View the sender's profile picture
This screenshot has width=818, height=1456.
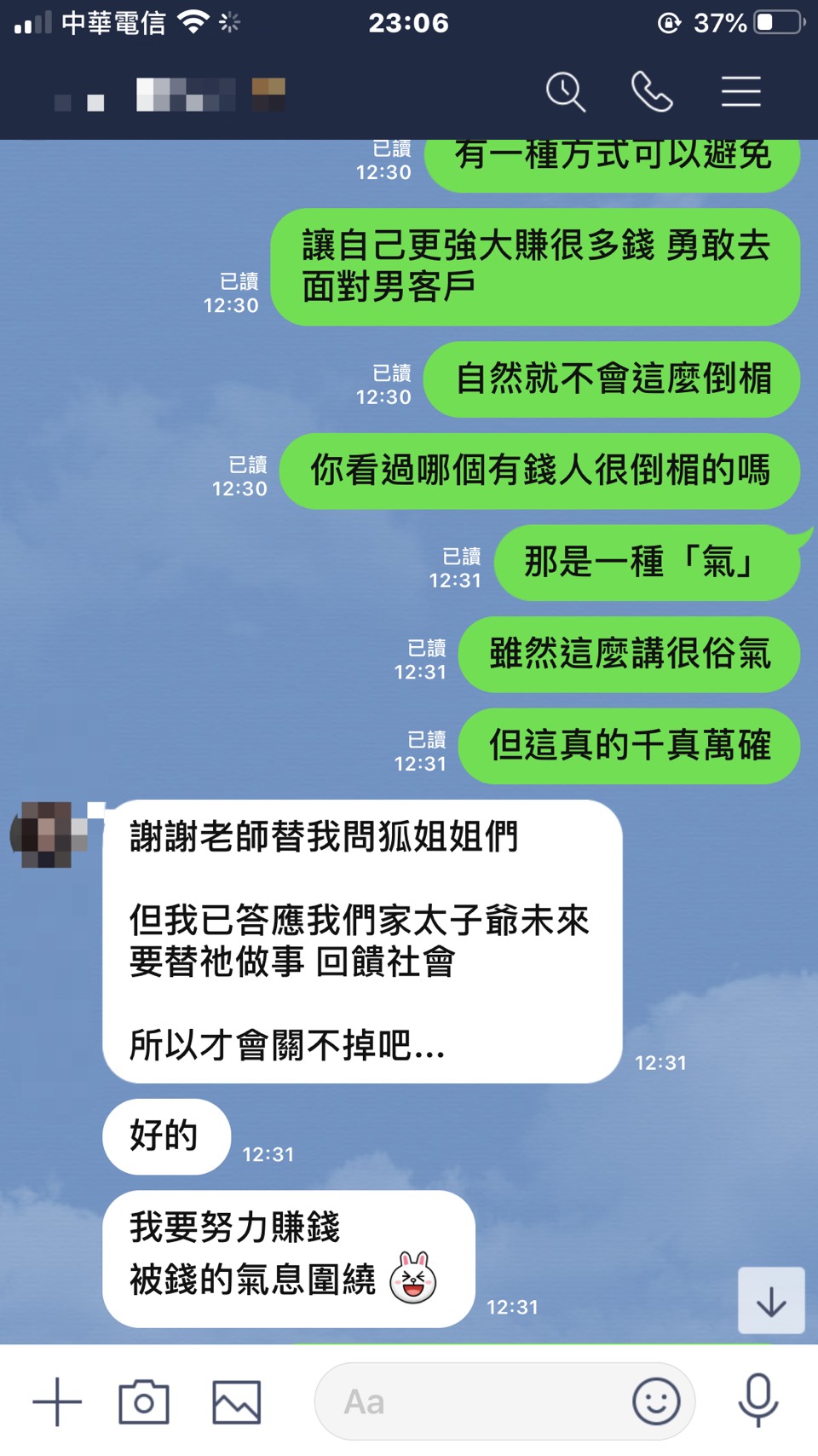coord(49,835)
